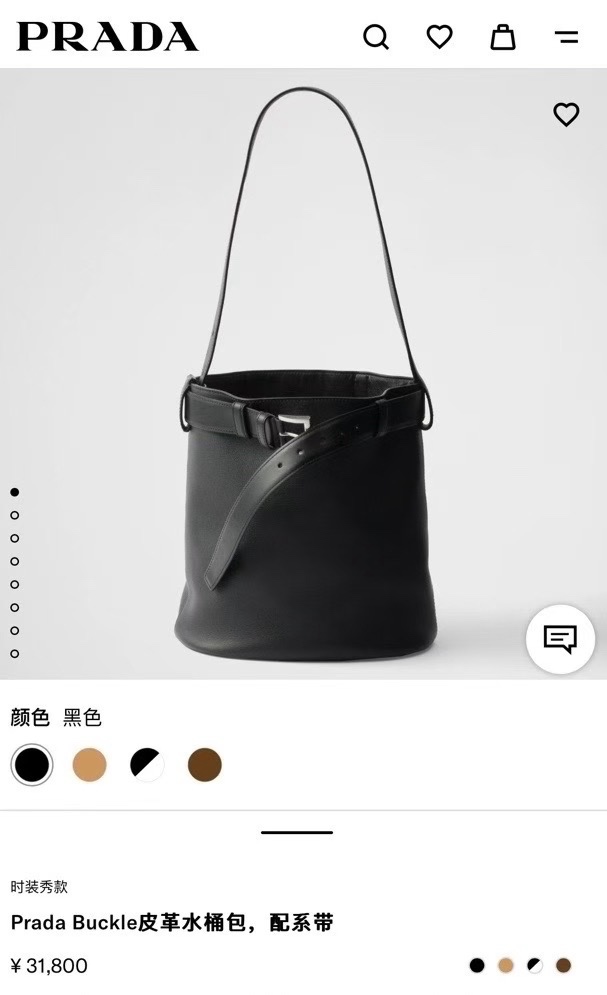Select the tan color swatch
The height and width of the screenshot is (995, 607).
89,765
